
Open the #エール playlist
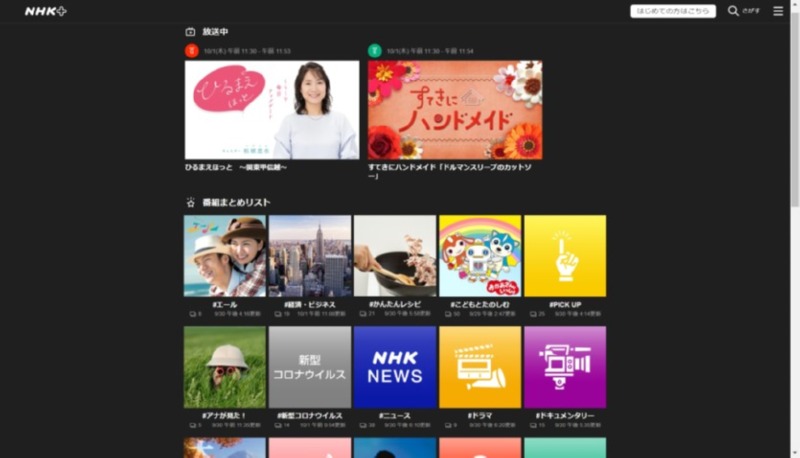[225, 256]
